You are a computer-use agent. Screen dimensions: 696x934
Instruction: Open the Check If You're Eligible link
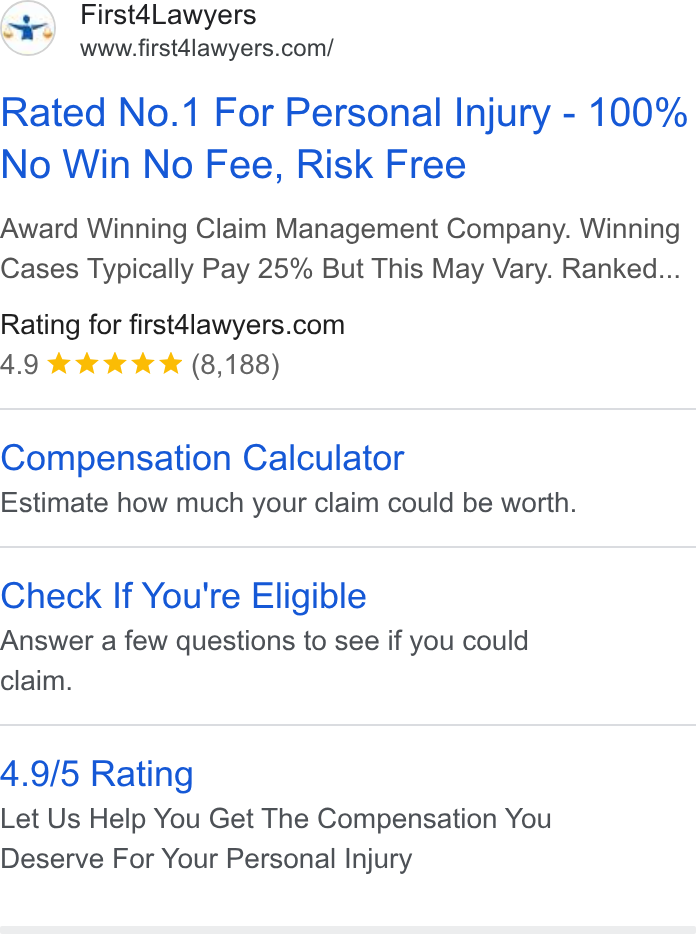coord(183,596)
